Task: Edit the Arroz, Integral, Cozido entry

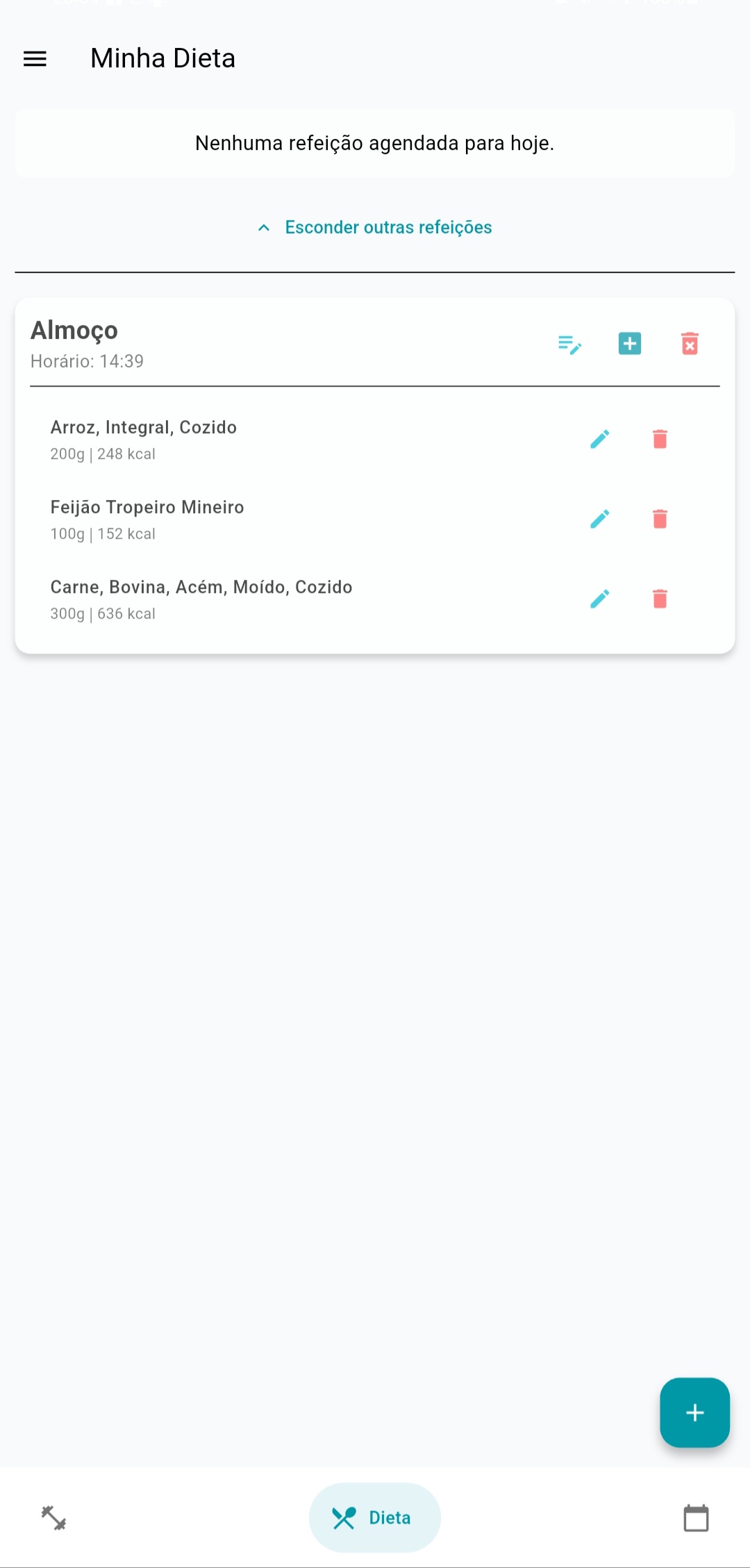Action: pyautogui.click(x=600, y=439)
